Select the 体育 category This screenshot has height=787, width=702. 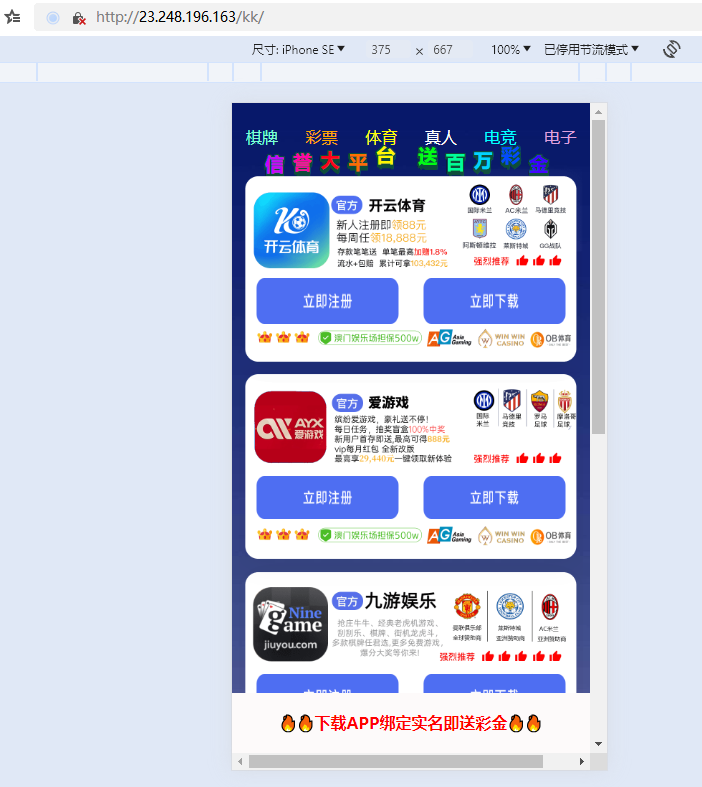point(381,138)
